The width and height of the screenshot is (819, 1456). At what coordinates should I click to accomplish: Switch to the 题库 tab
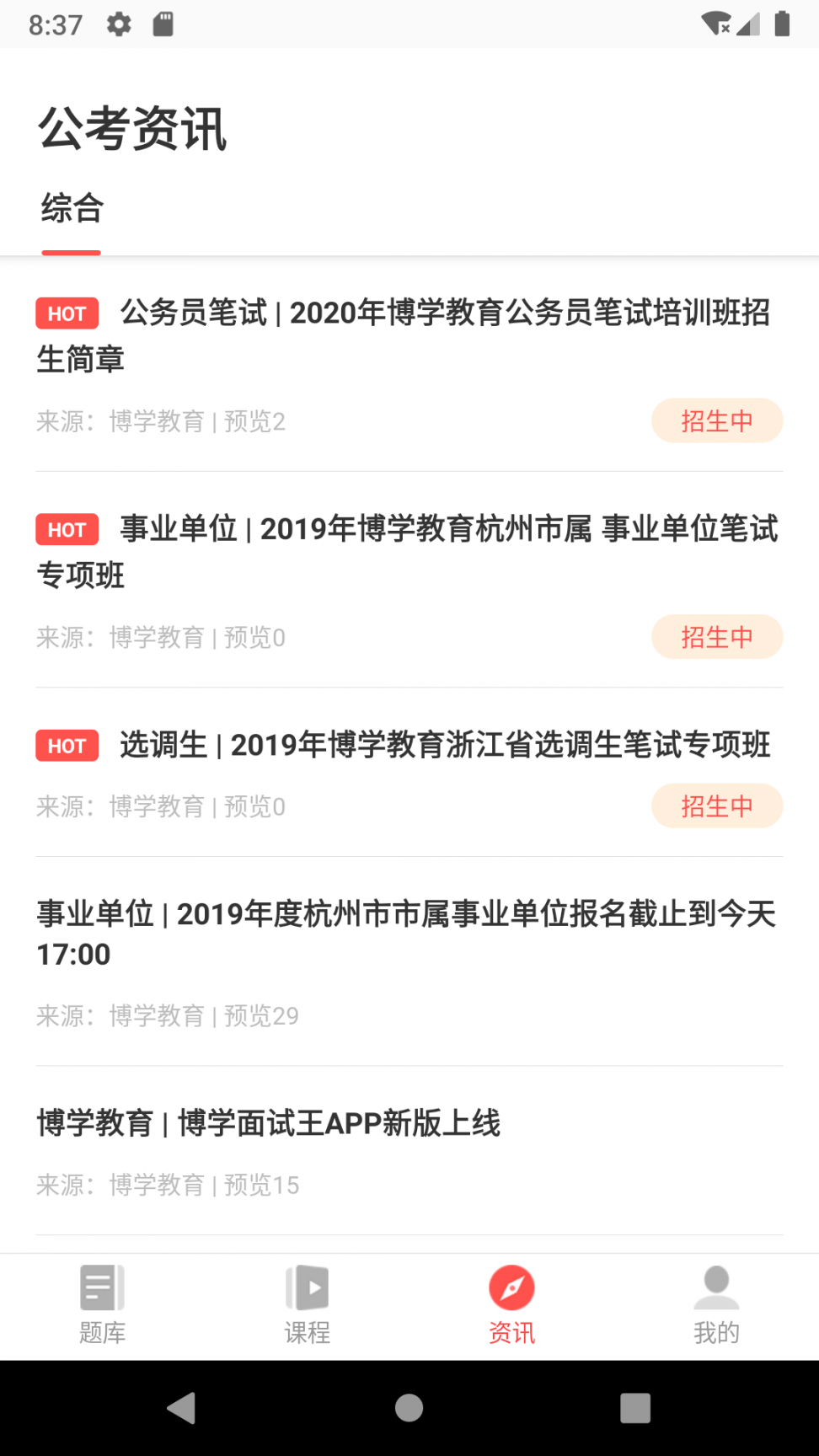point(102,1304)
